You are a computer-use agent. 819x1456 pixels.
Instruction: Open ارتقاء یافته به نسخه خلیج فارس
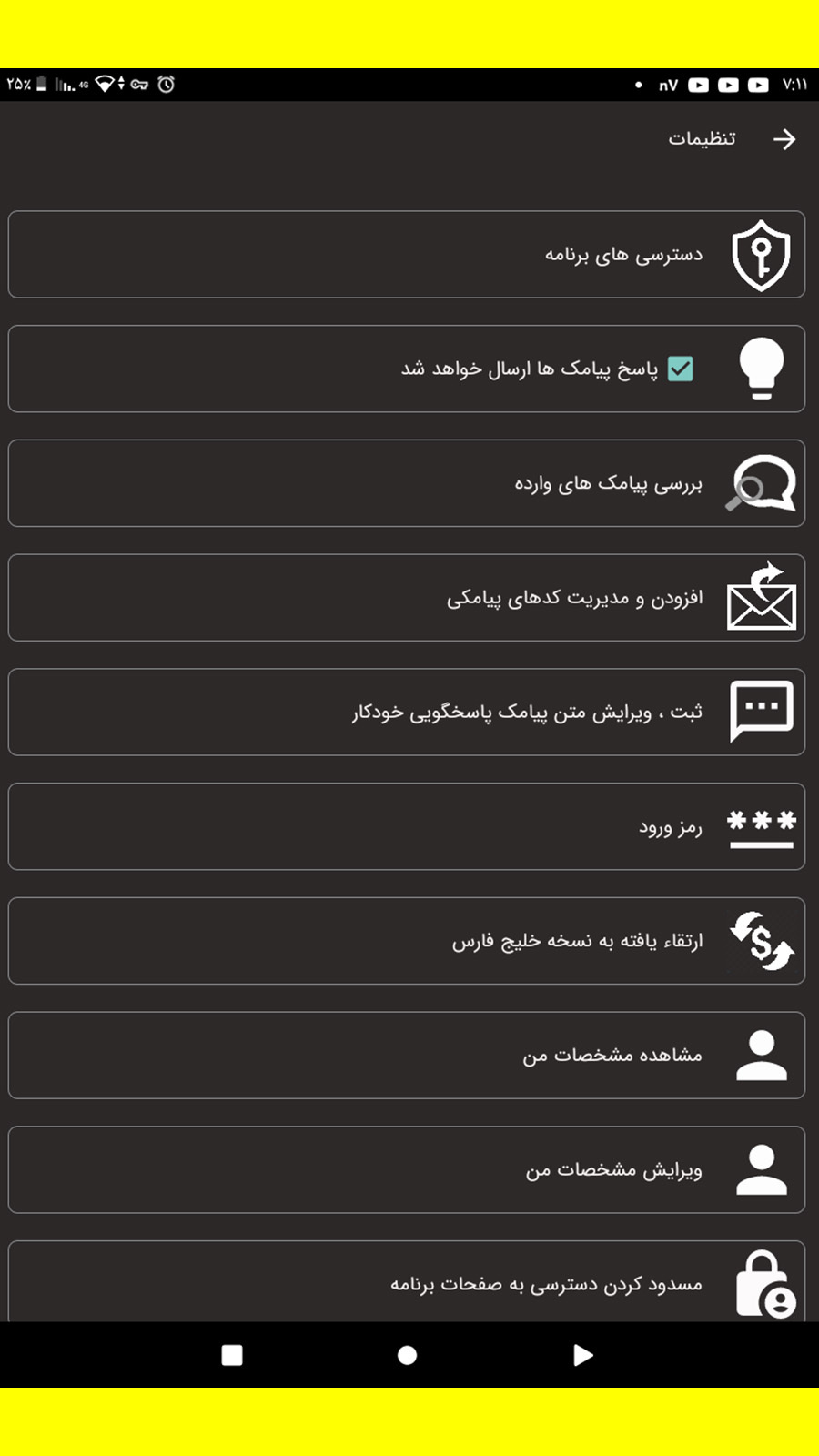click(x=407, y=941)
